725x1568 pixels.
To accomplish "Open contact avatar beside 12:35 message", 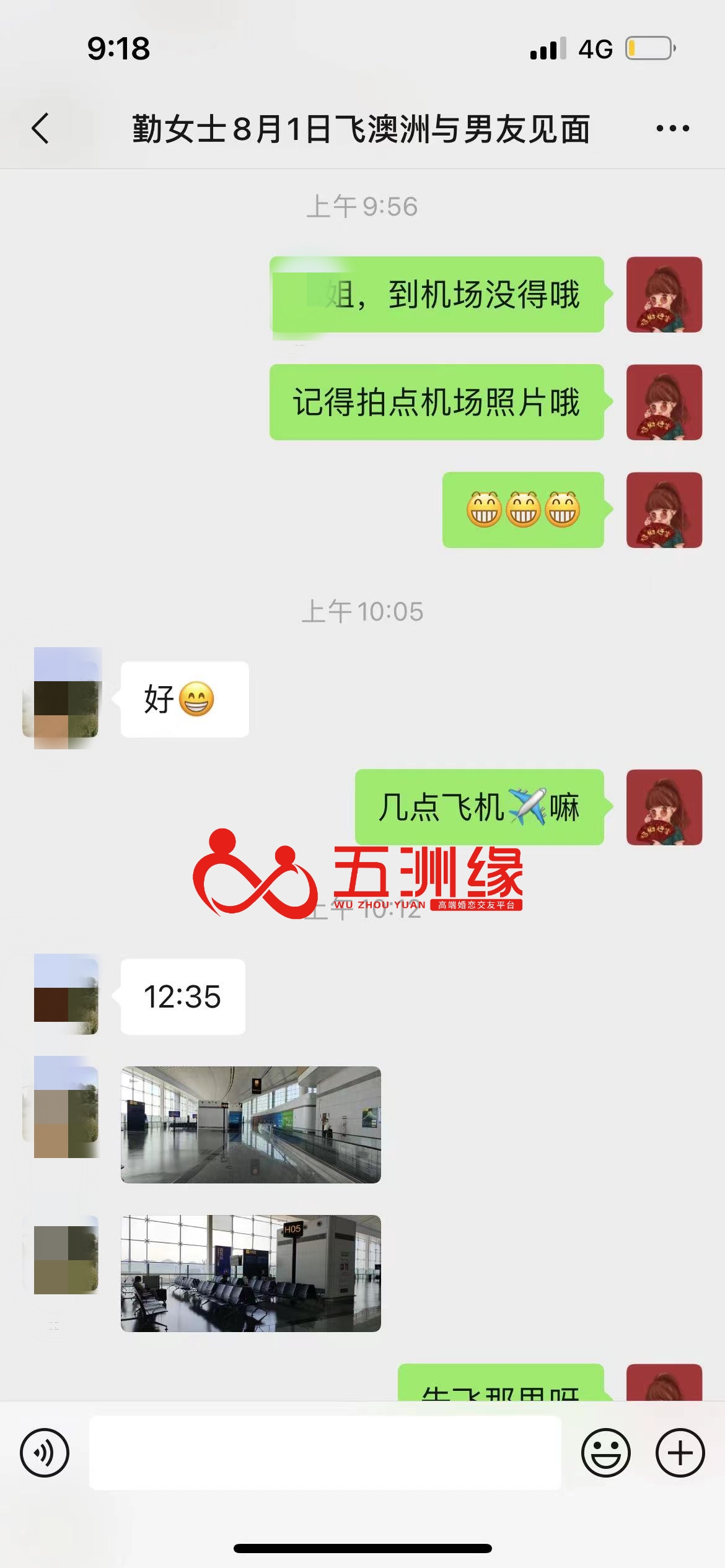I will [x=66, y=994].
